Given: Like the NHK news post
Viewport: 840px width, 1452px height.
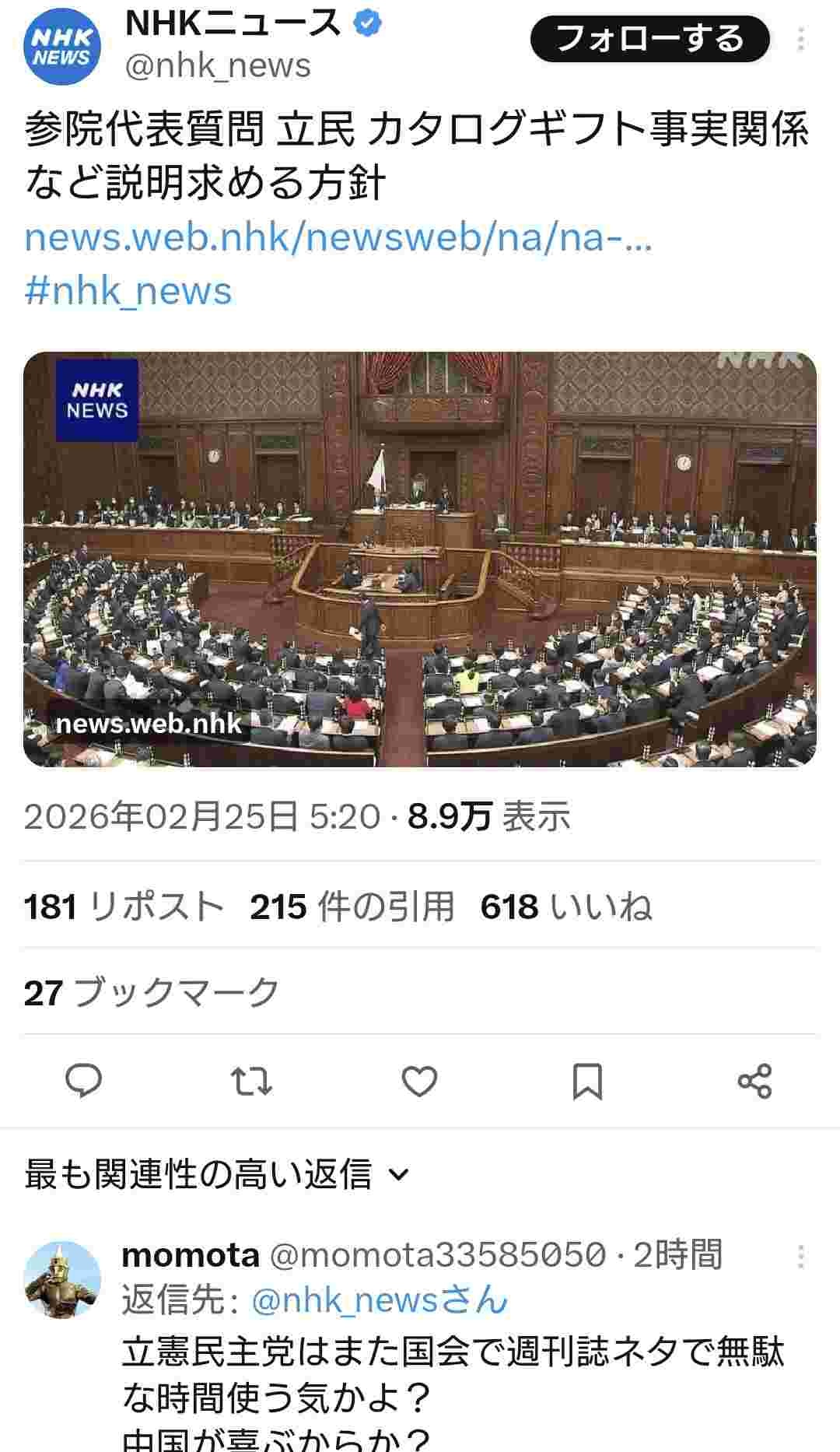Looking at the screenshot, I should pyautogui.click(x=419, y=1081).
